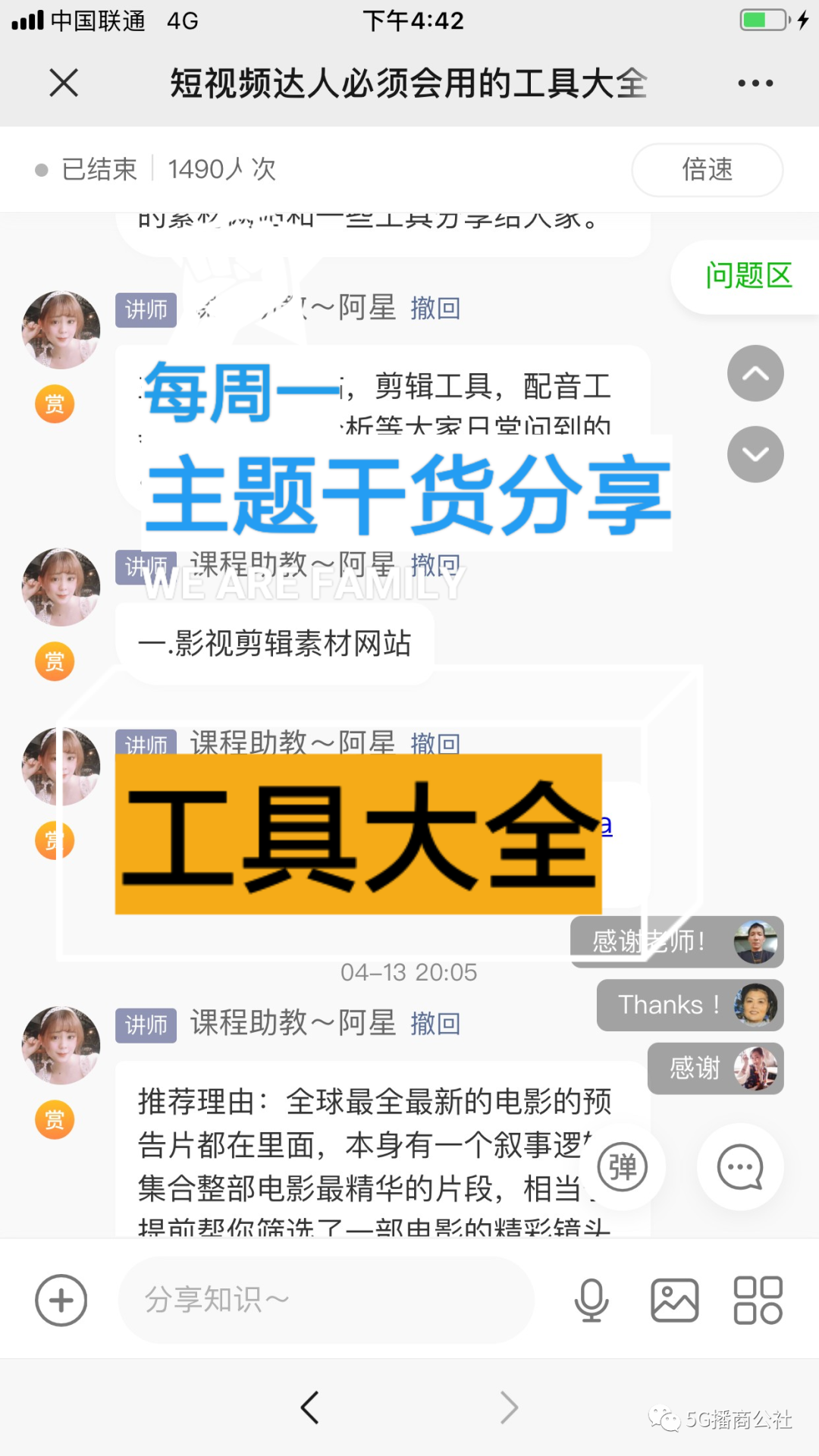Screen dimensions: 819x1456
Task: Open the four-square grid menu
Action: 758,1300
